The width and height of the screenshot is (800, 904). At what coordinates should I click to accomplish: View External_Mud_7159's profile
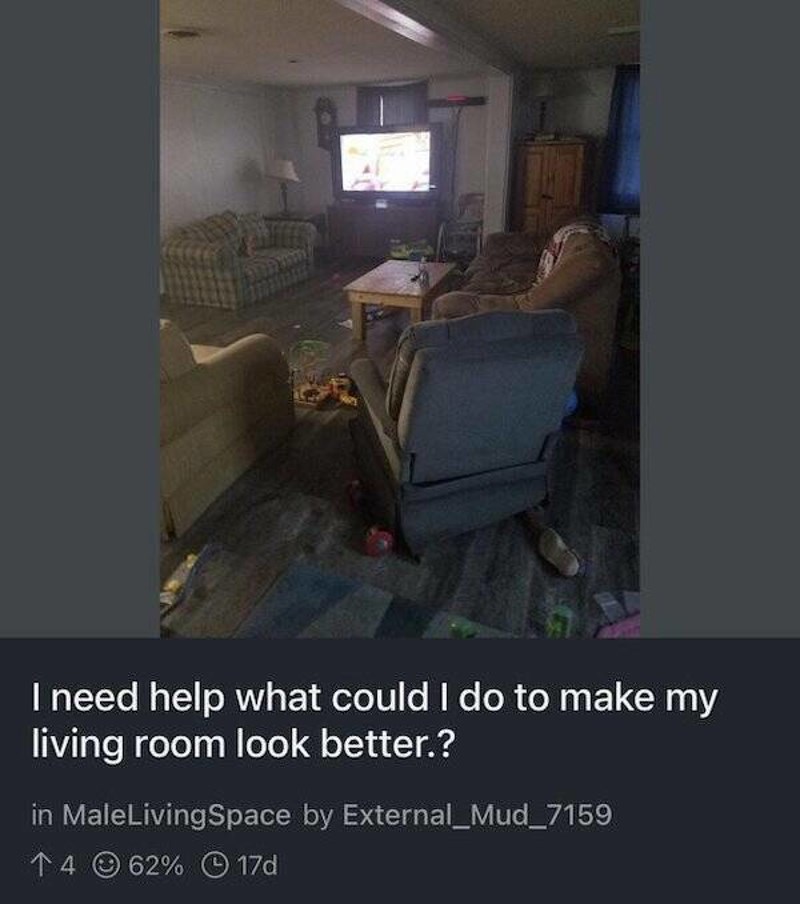coord(477,815)
